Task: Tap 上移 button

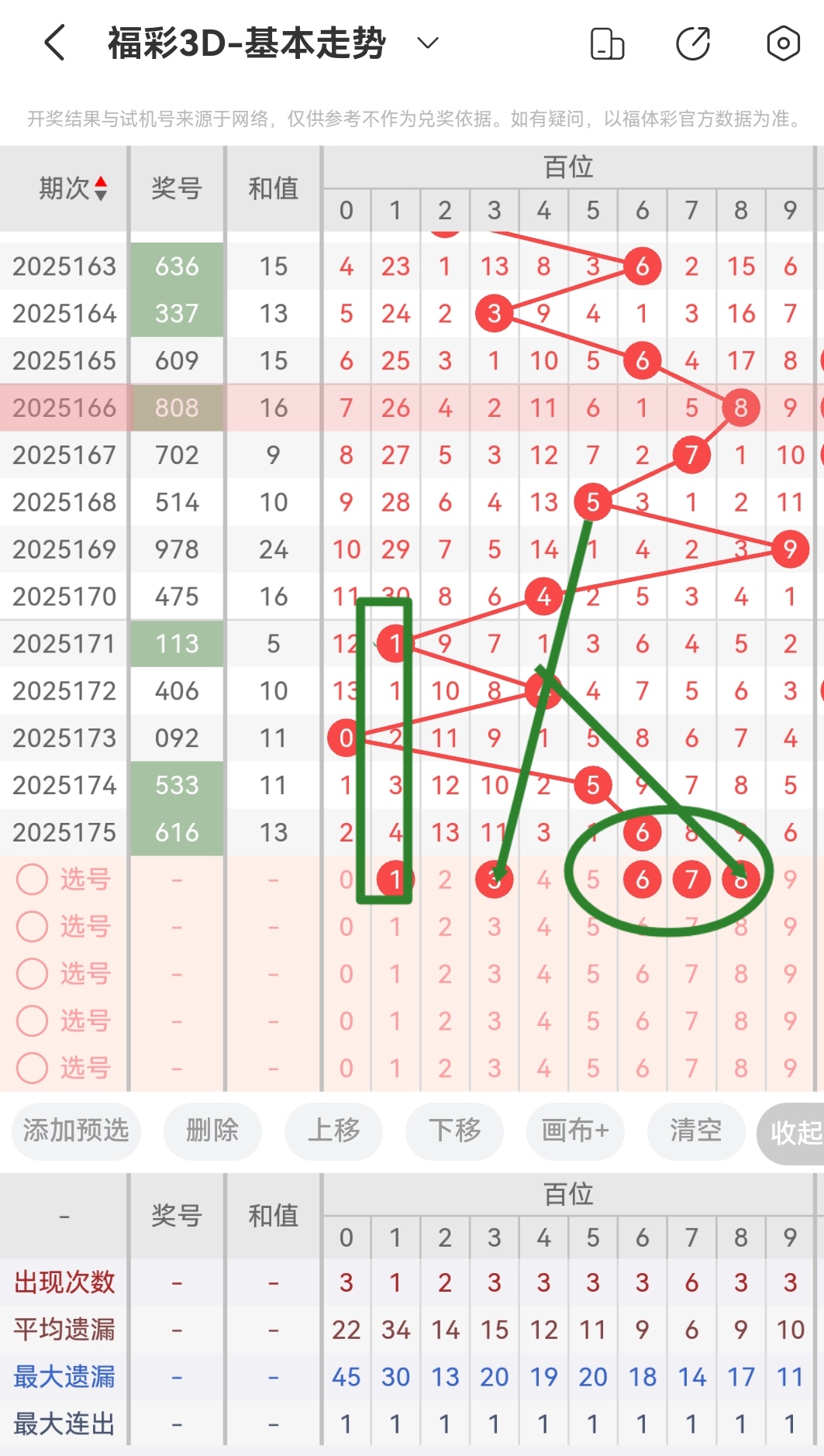Action: tap(333, 1131)
